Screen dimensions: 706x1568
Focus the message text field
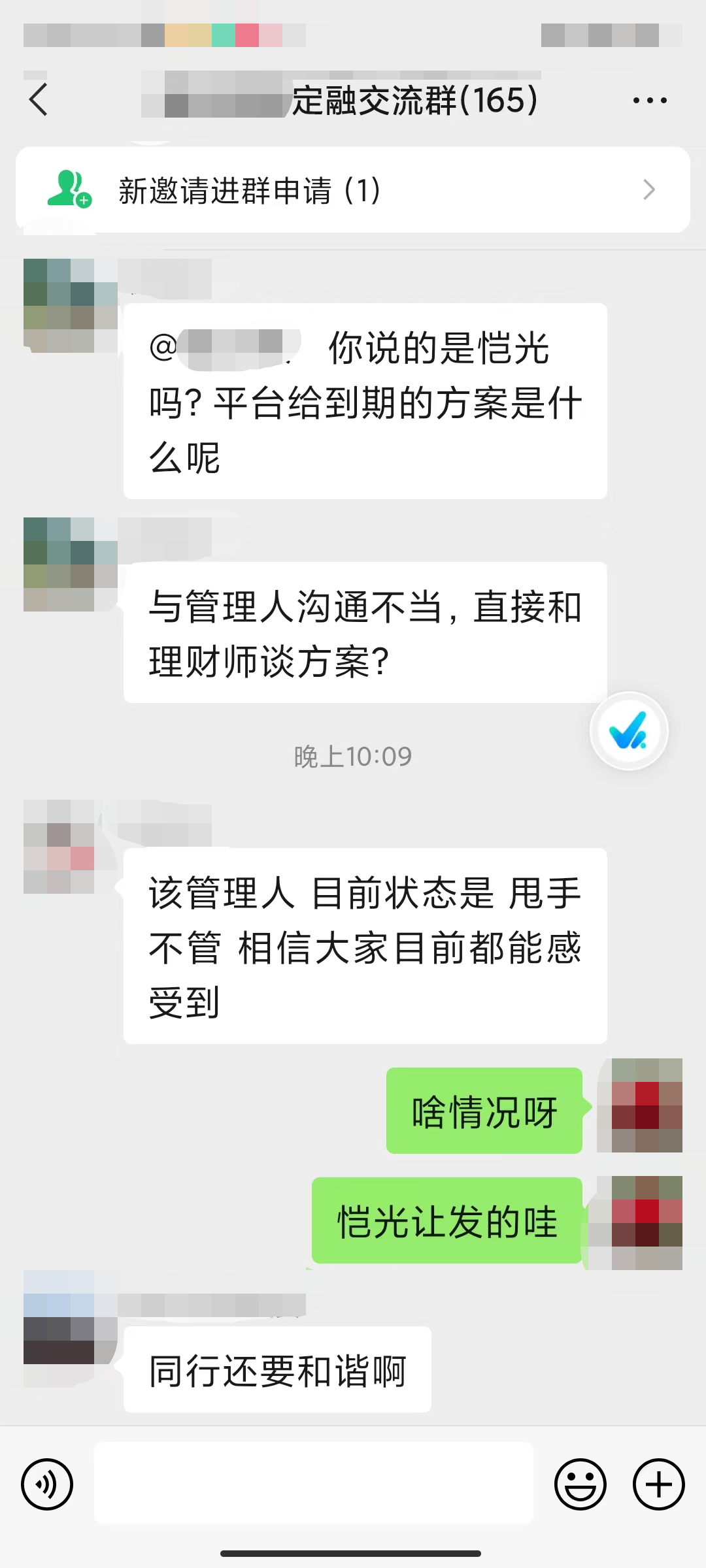(x=314, y=1483)
